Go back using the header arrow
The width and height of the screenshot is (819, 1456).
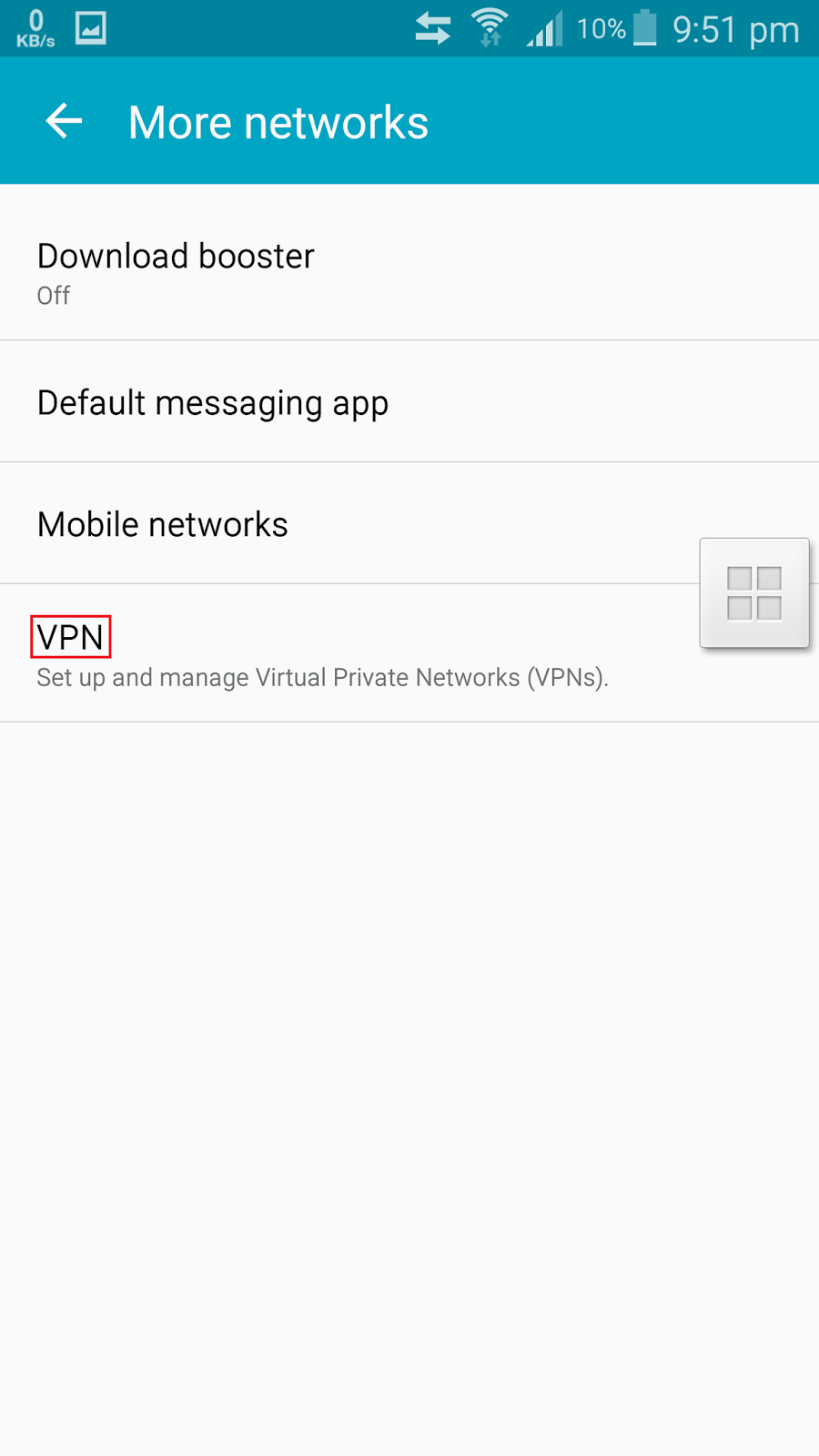[x=64, y=121]
